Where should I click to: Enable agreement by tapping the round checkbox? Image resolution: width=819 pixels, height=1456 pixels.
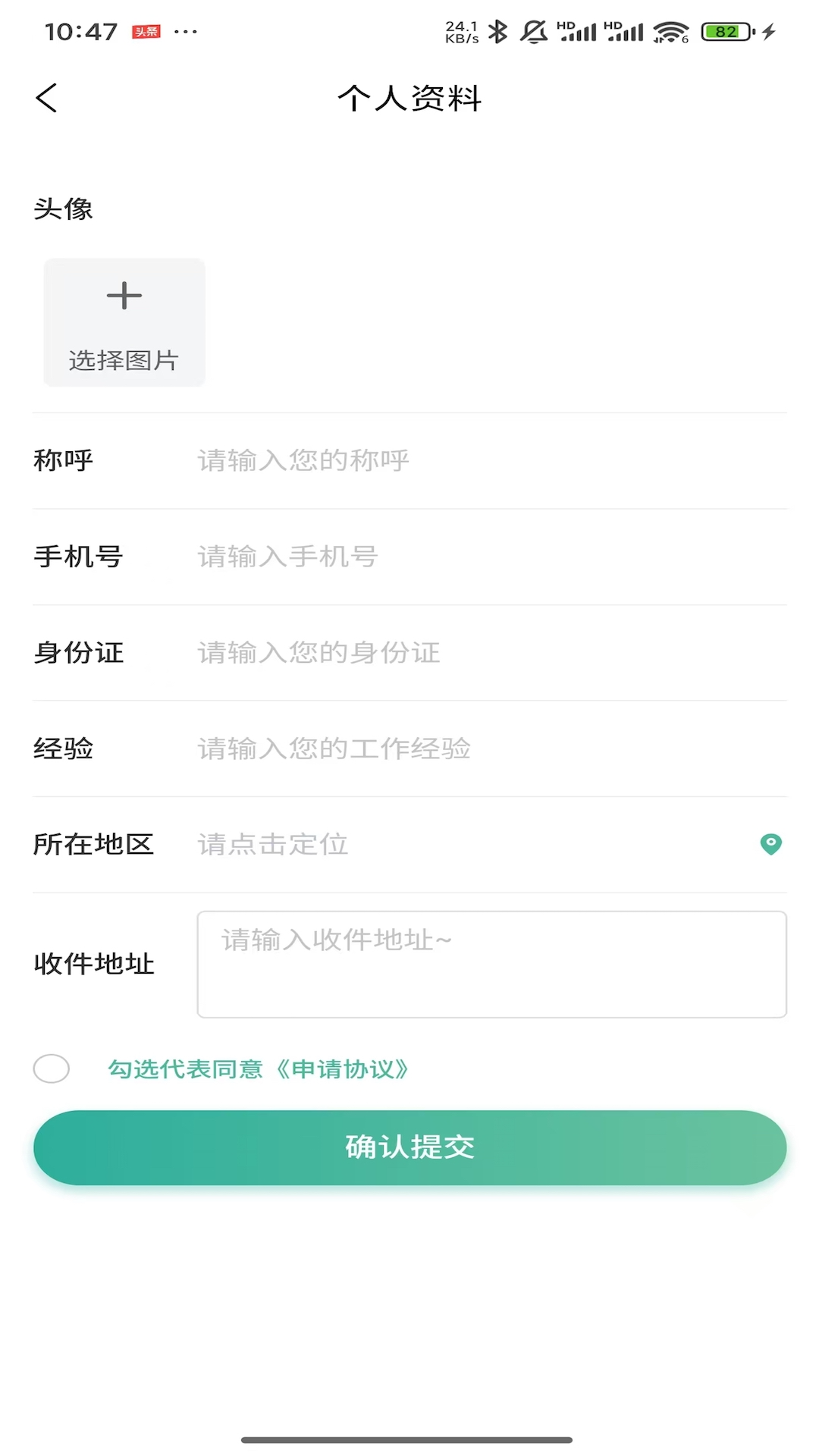52,1069
